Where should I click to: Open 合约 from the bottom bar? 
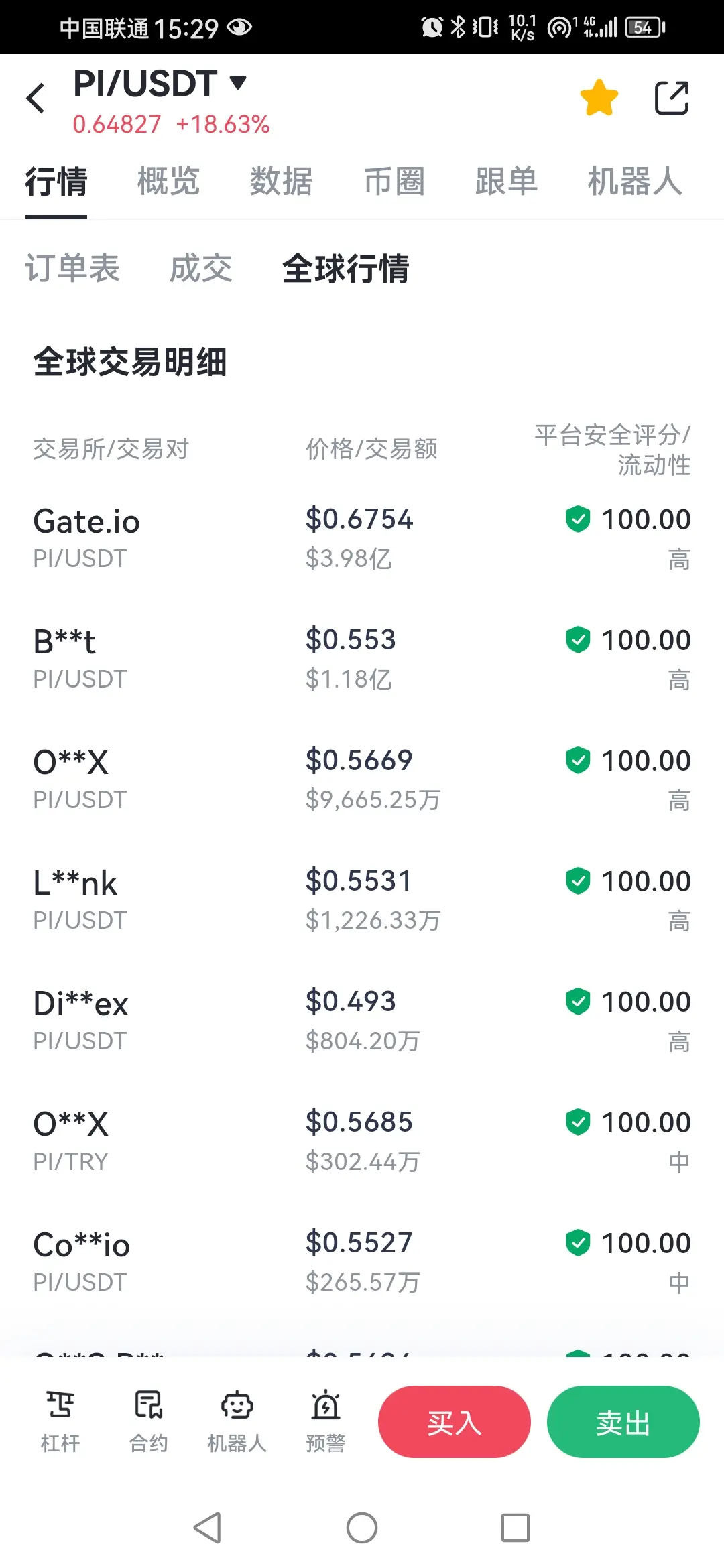coord(149,1422)
